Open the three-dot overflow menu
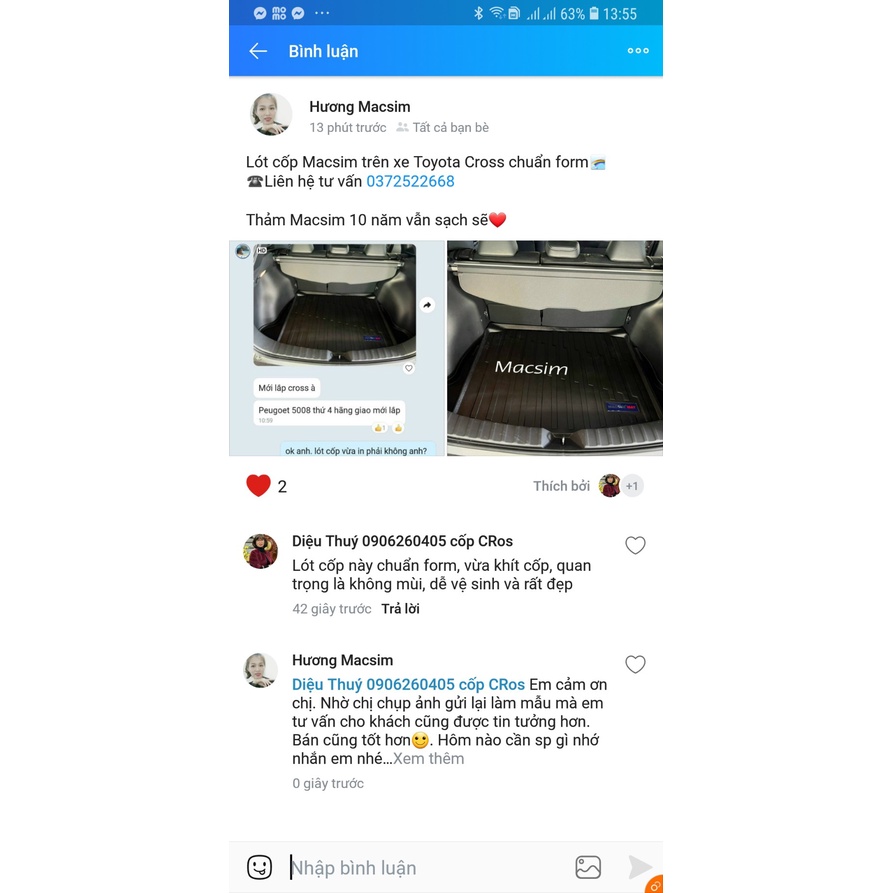 pos(638,51)
